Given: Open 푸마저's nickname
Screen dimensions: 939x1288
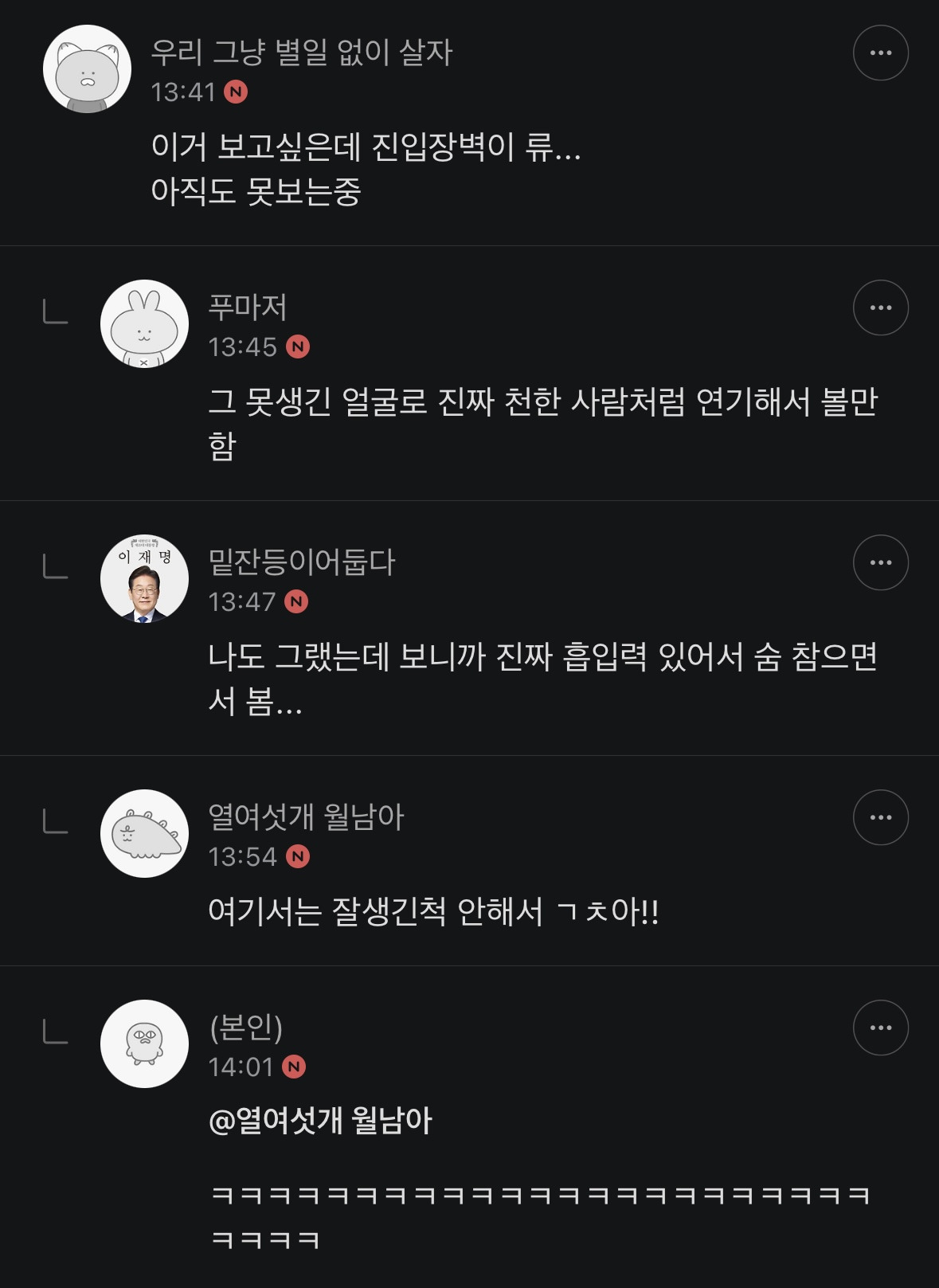Looking at the screenshot, I should (248, 307).
